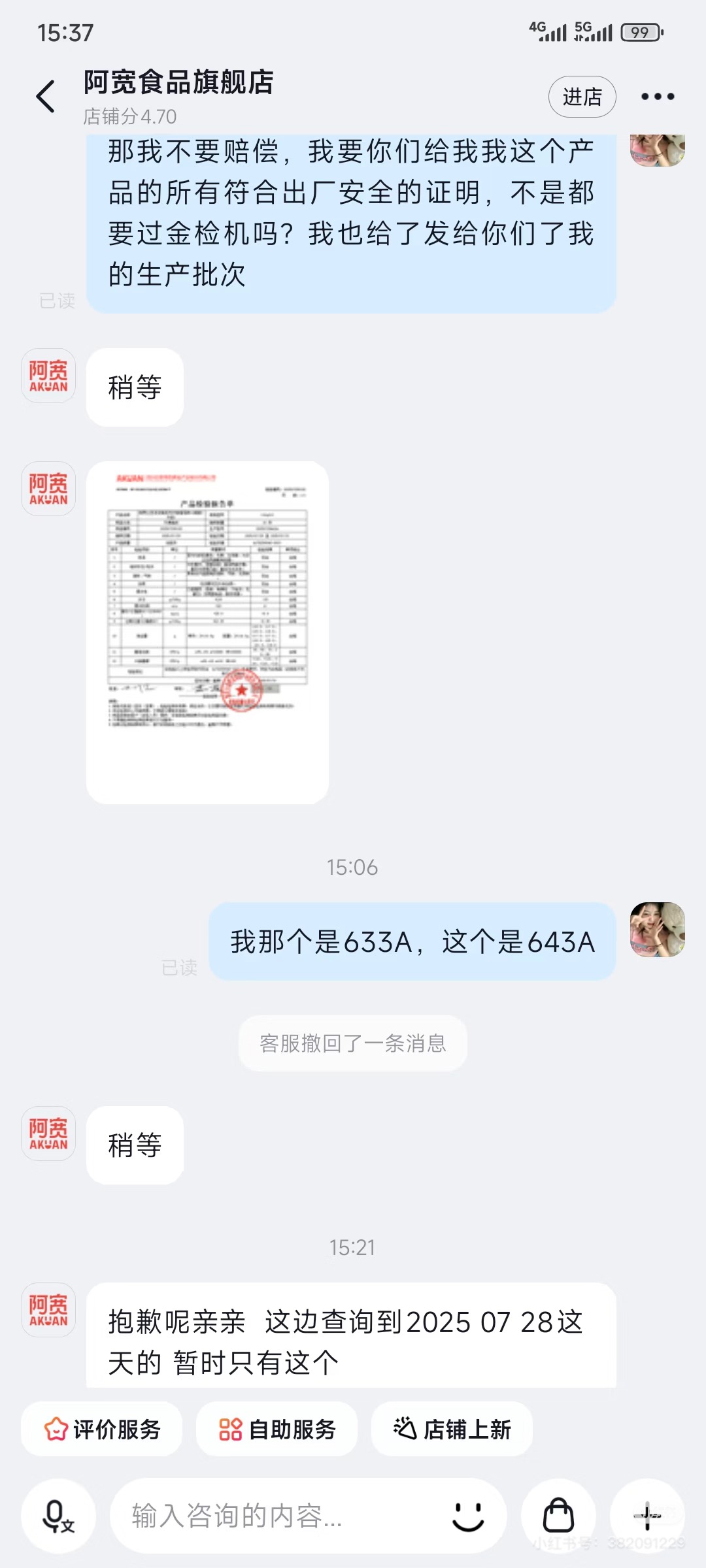
Task: Open the product inspection report image
Action: pos(207,632)
